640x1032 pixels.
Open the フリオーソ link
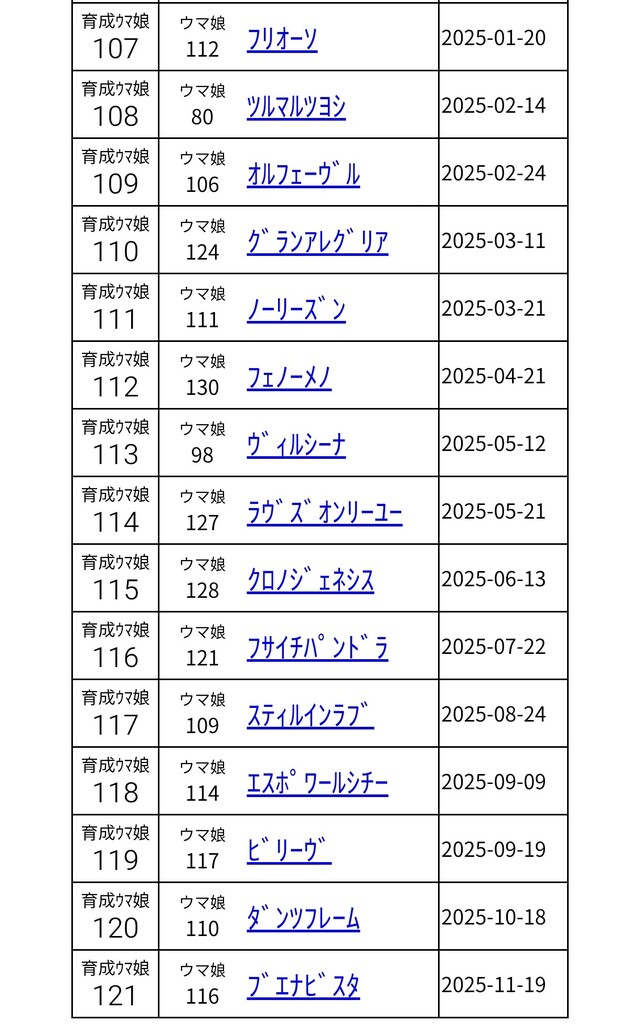282,38
